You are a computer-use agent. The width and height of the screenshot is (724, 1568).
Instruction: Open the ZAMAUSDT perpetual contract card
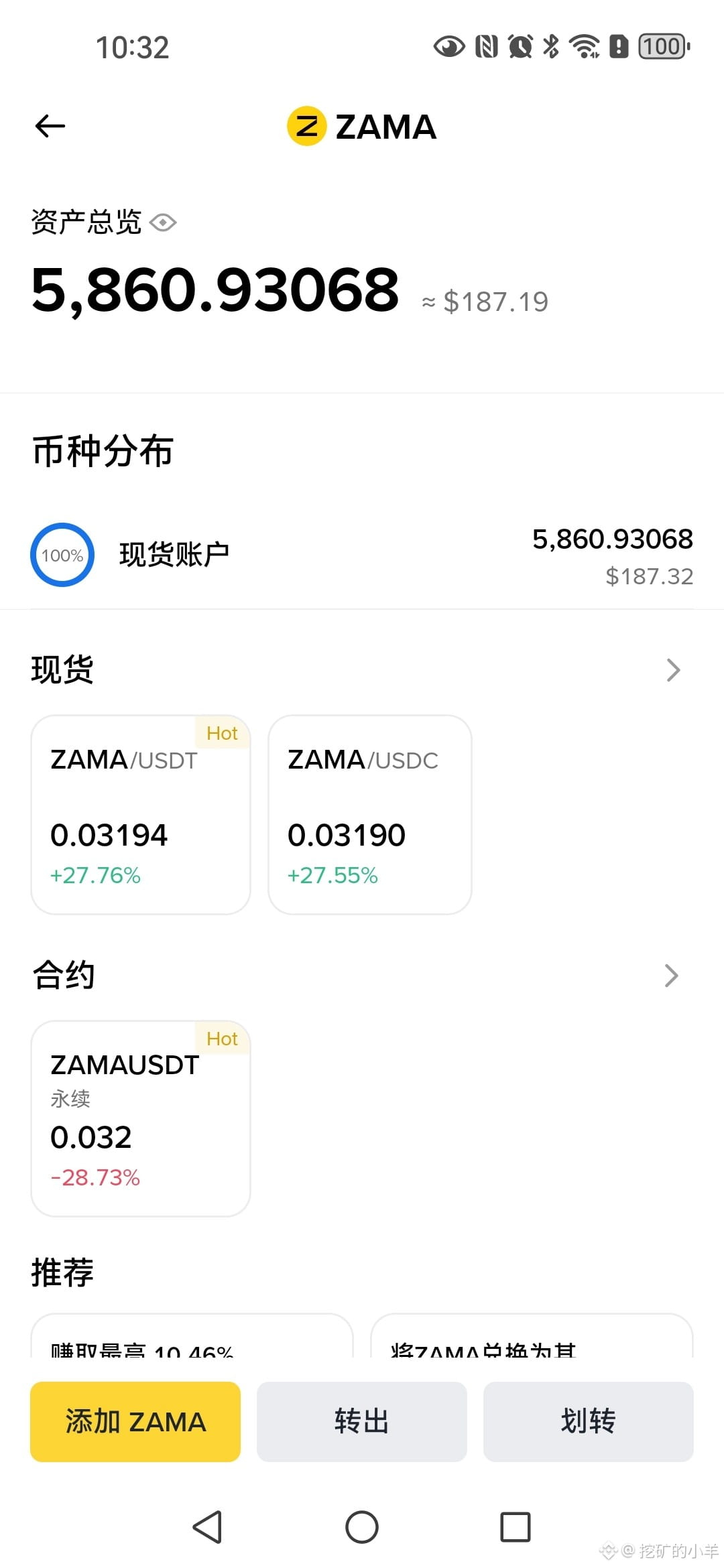click(141, 1118)
